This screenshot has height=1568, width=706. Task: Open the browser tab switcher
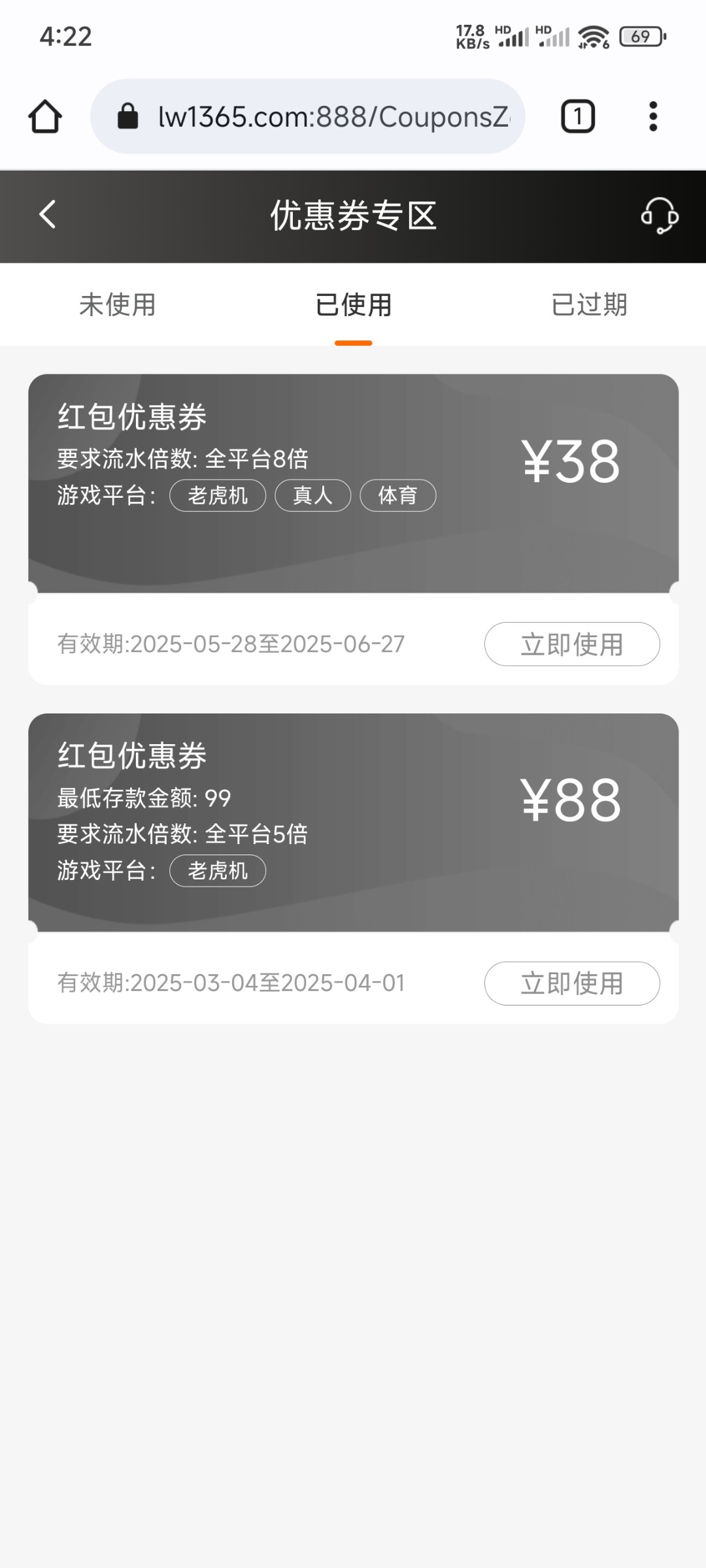pyautogui.click(x=578, y=116)
